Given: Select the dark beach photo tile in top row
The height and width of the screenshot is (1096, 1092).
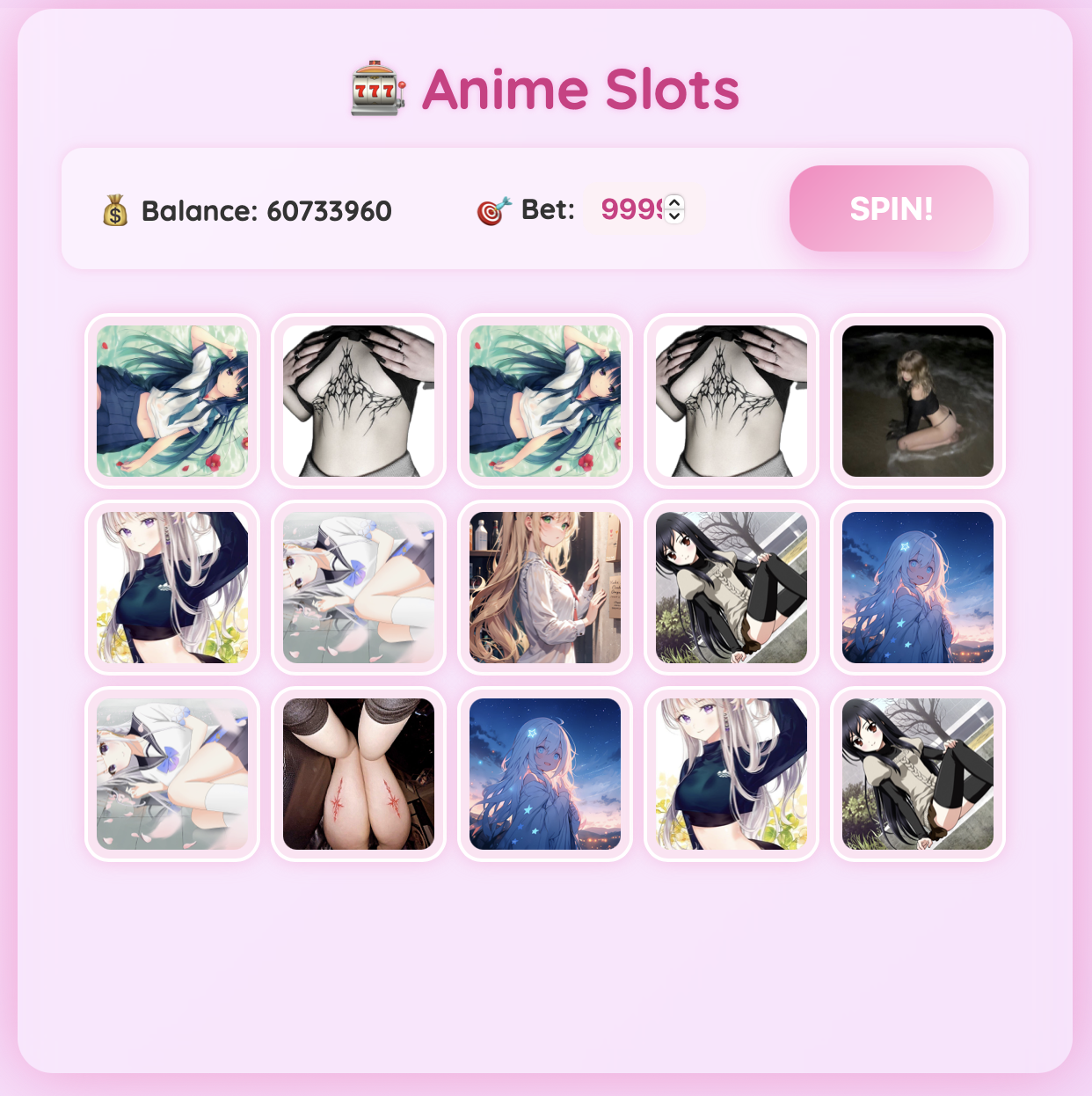Looking at the screenshot, I should point(917,401).
